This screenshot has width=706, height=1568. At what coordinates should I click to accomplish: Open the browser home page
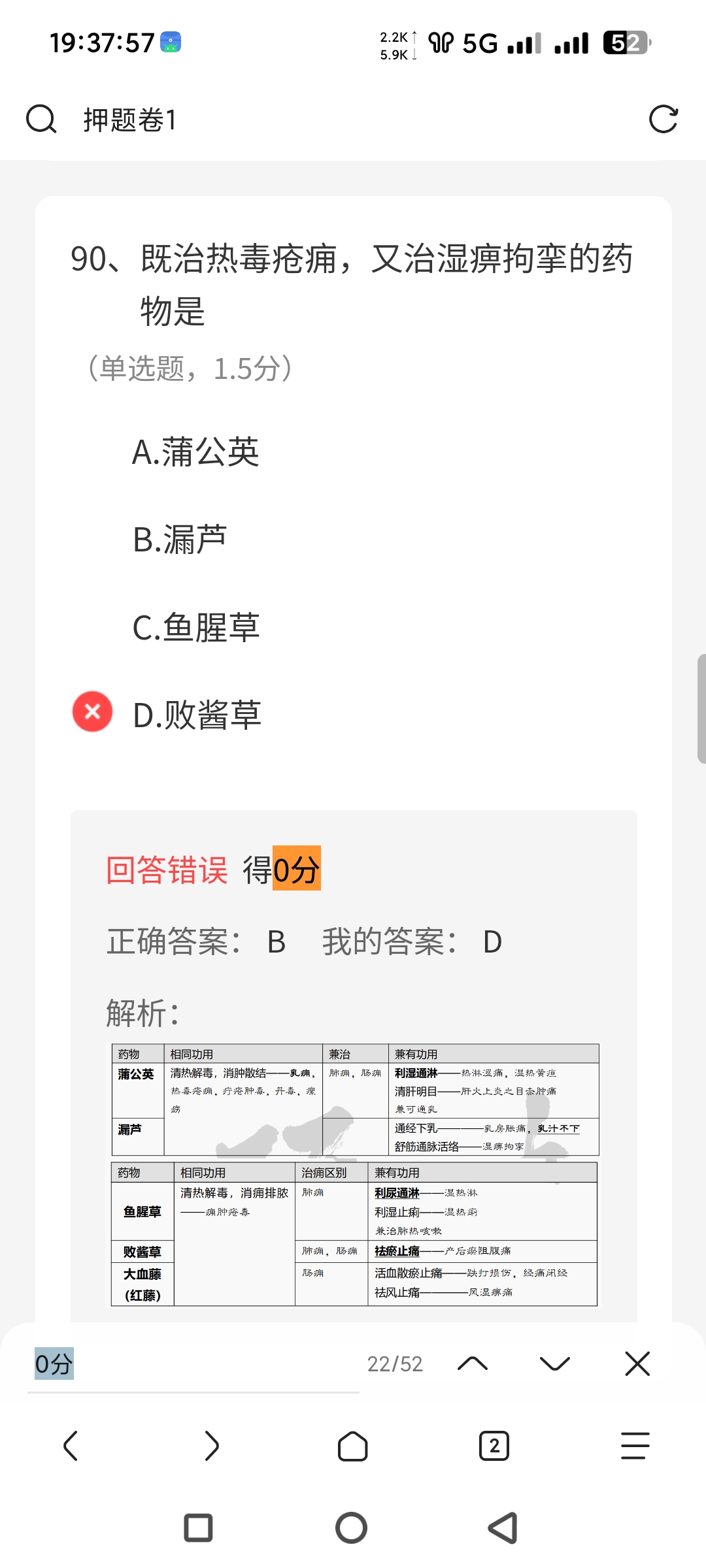click(x=352, y=1446)
